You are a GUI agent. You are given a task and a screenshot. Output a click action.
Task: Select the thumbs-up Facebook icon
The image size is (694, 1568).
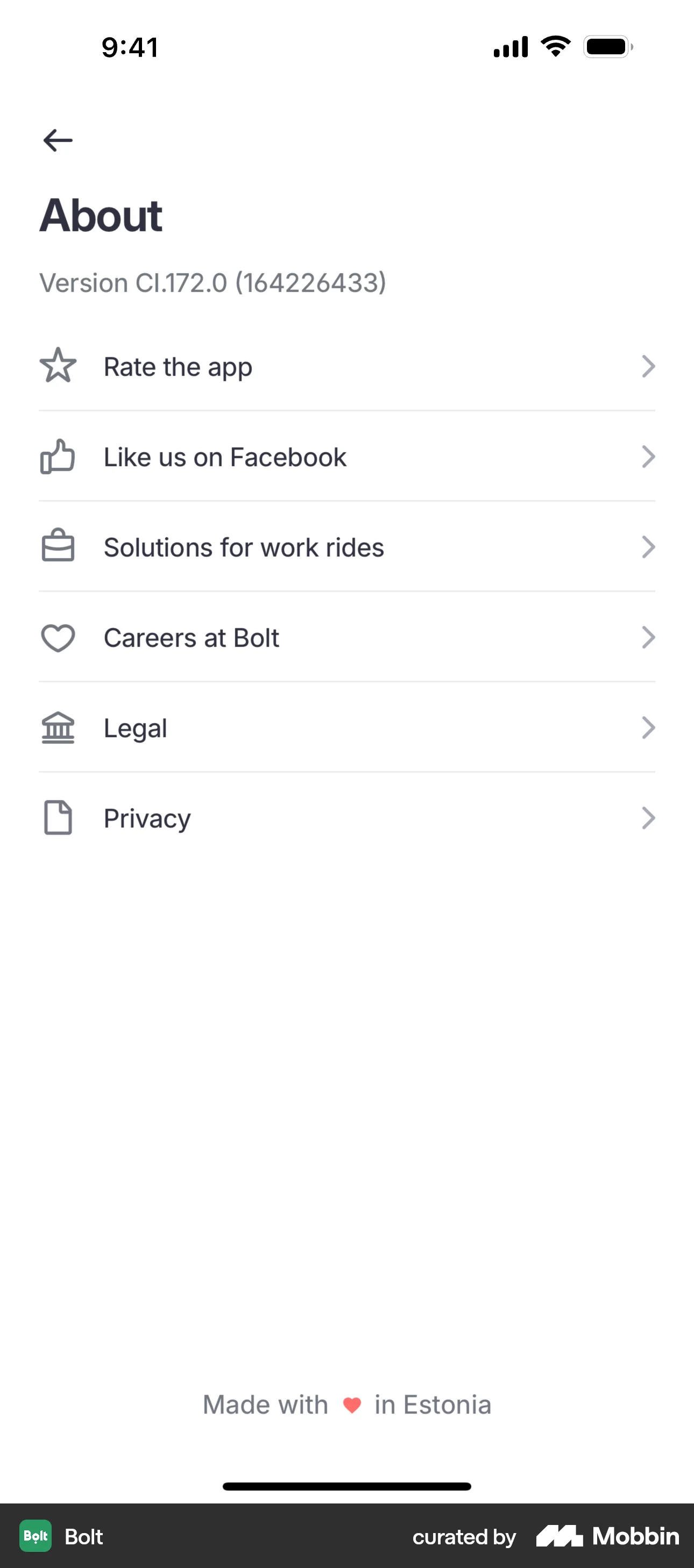pyautogui.click(x=57, y=457)
